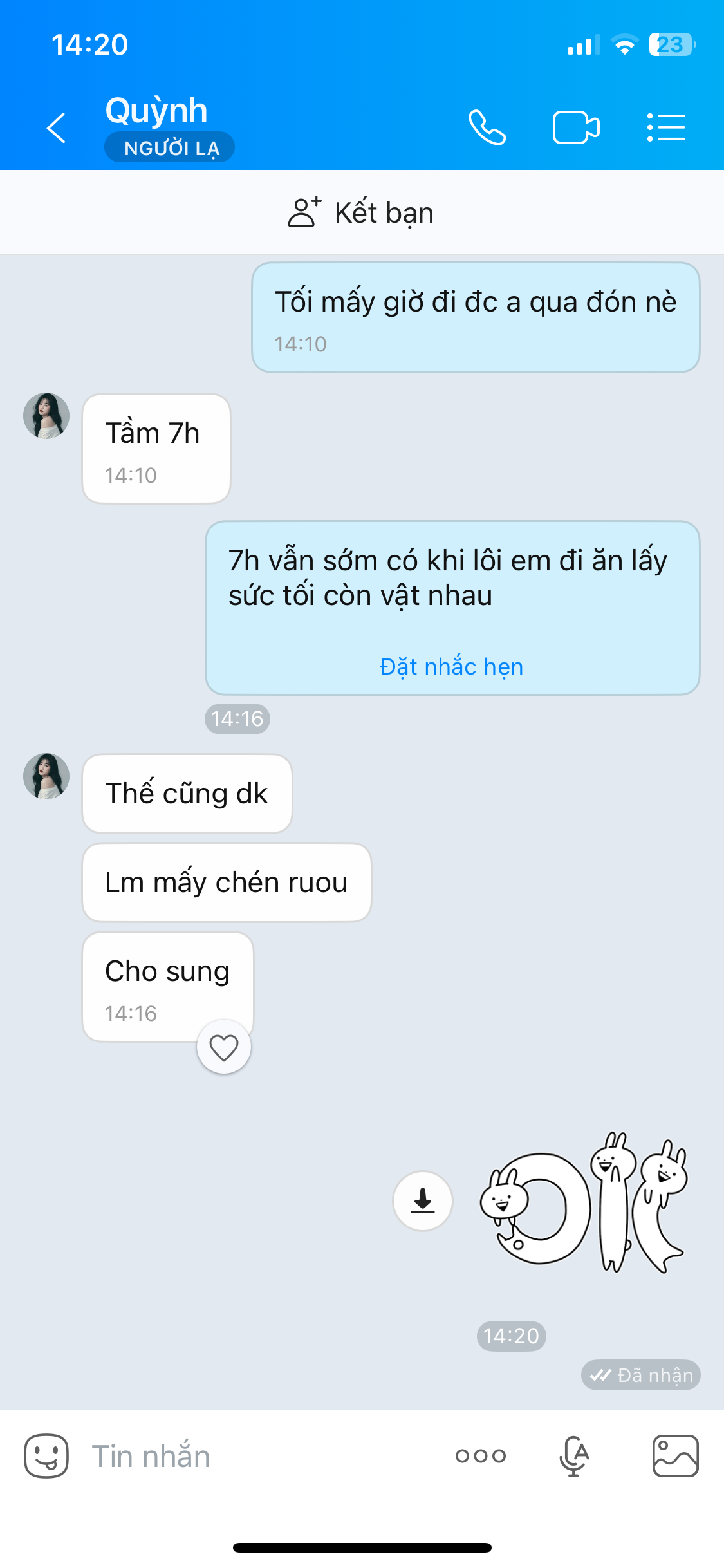The height and width of the screenshot is (1568, 724).
Task: Tap the Đặt nhắc hẹn link
Action: point(452,667)
